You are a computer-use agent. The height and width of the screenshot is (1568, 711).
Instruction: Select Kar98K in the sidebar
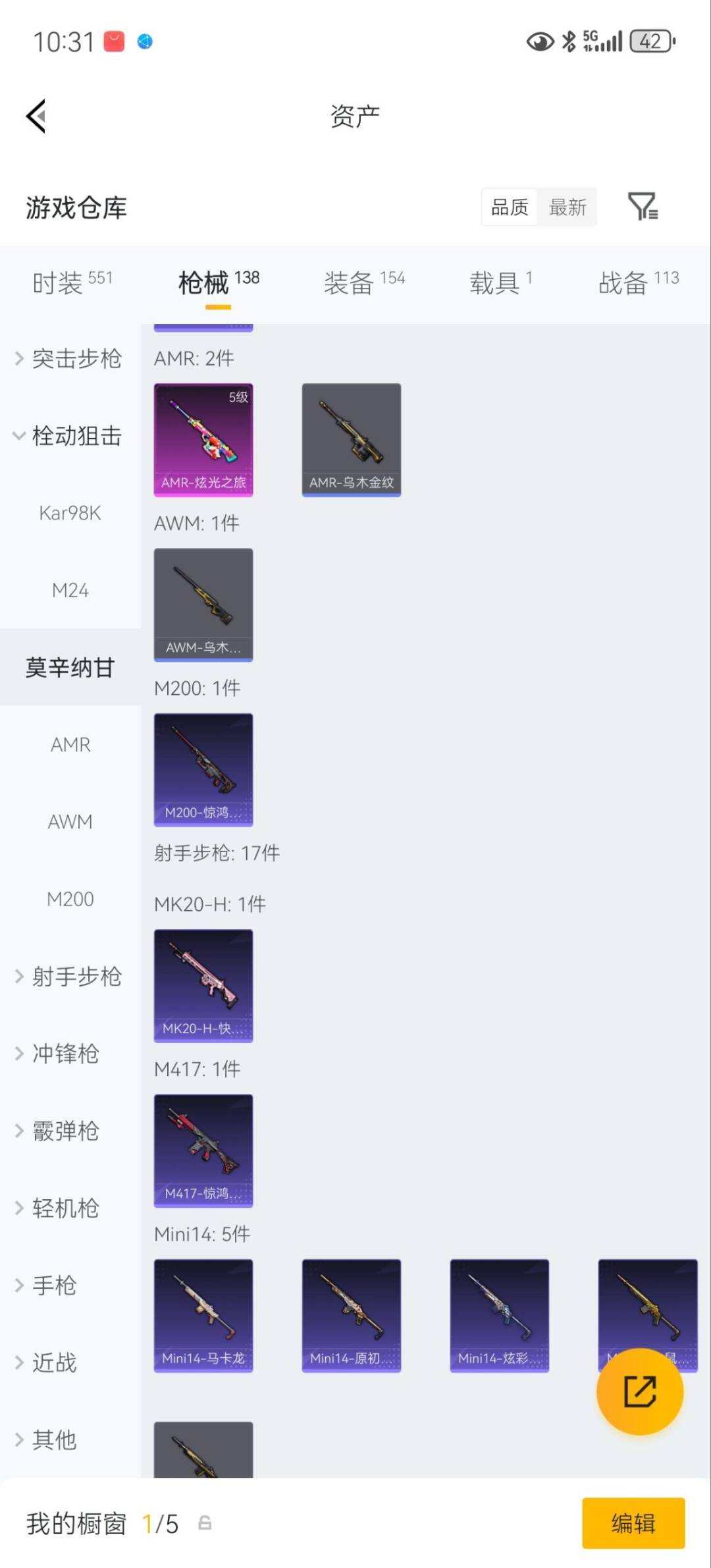coord(70,513)
